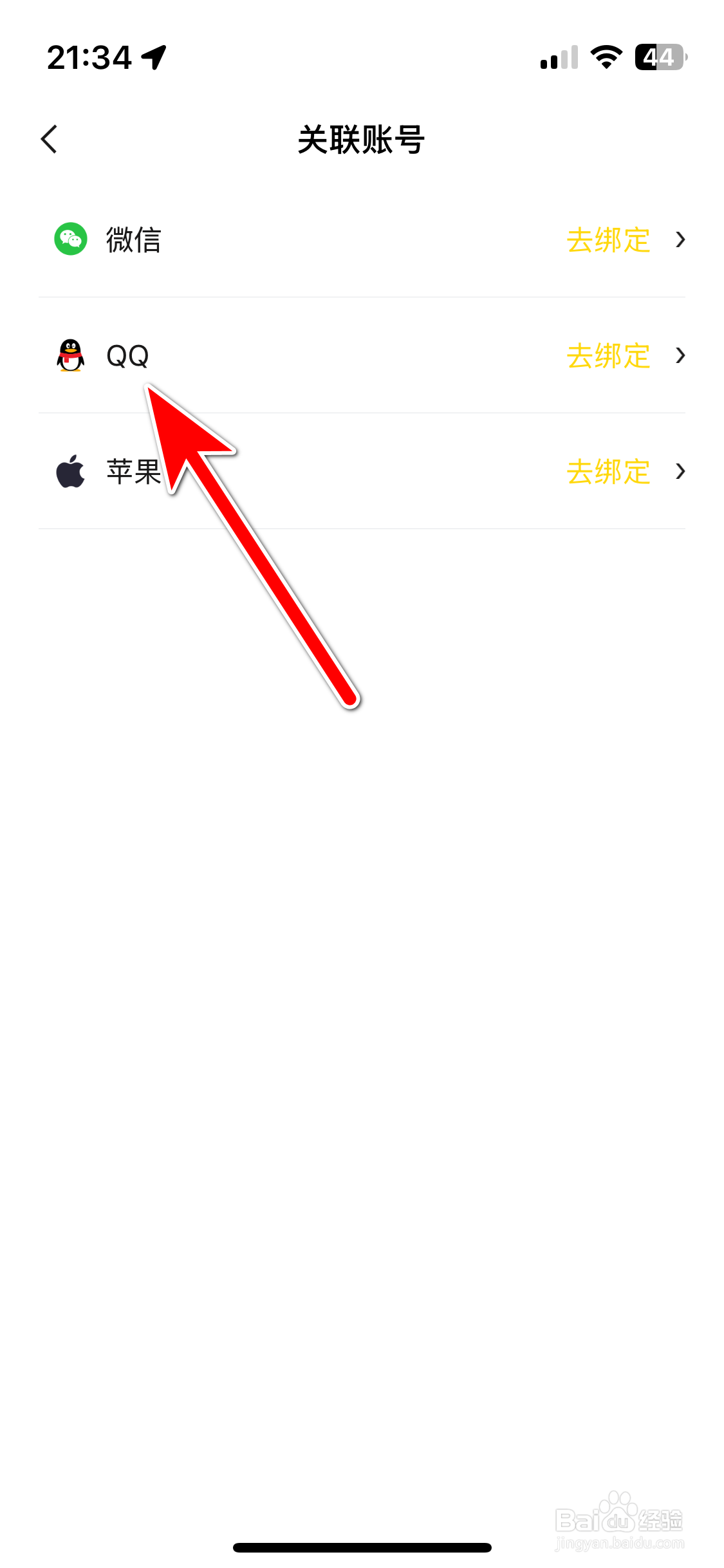
Task: Tap the QQ row label
Action: pyautogui.click(x=126, y=355)
